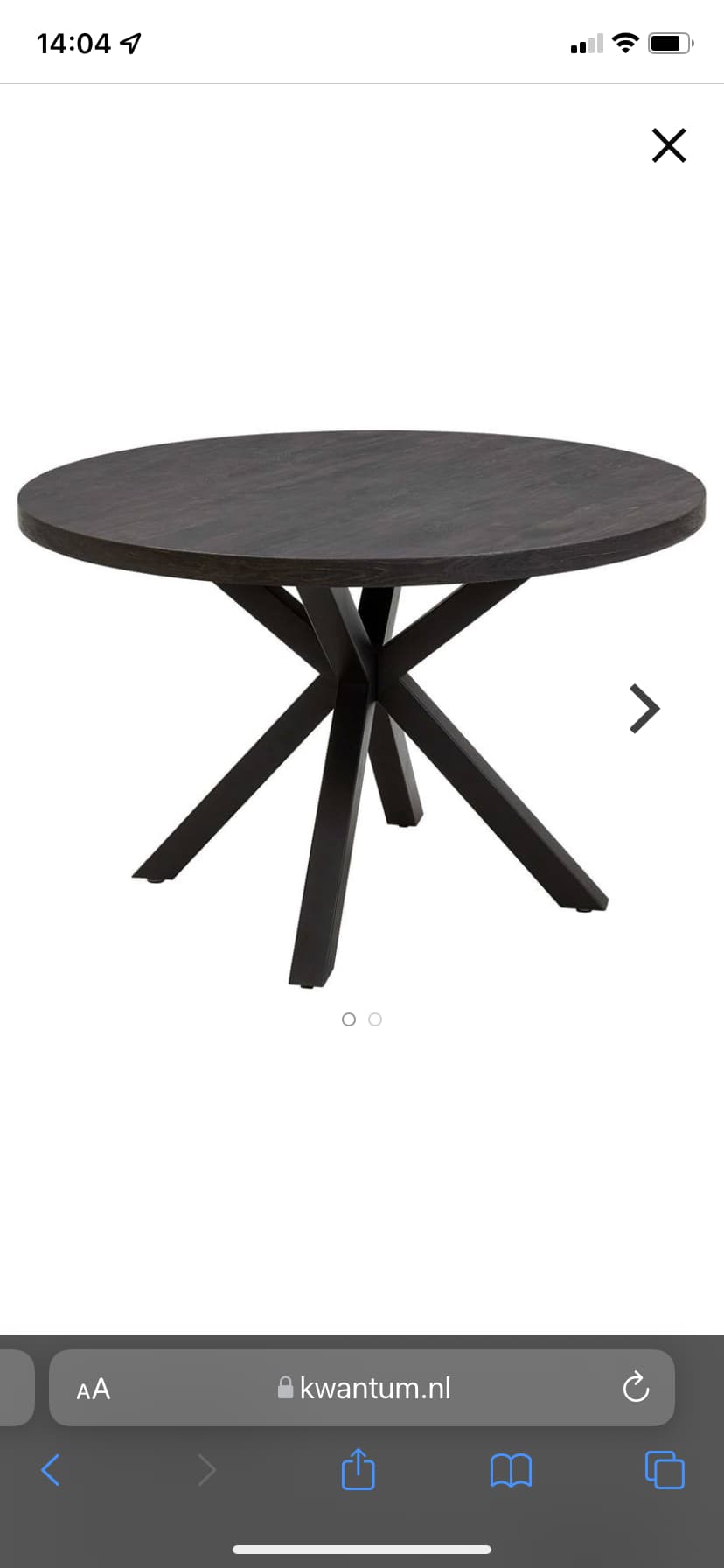
Task: Open the tabs overview
Action: 665,1469
